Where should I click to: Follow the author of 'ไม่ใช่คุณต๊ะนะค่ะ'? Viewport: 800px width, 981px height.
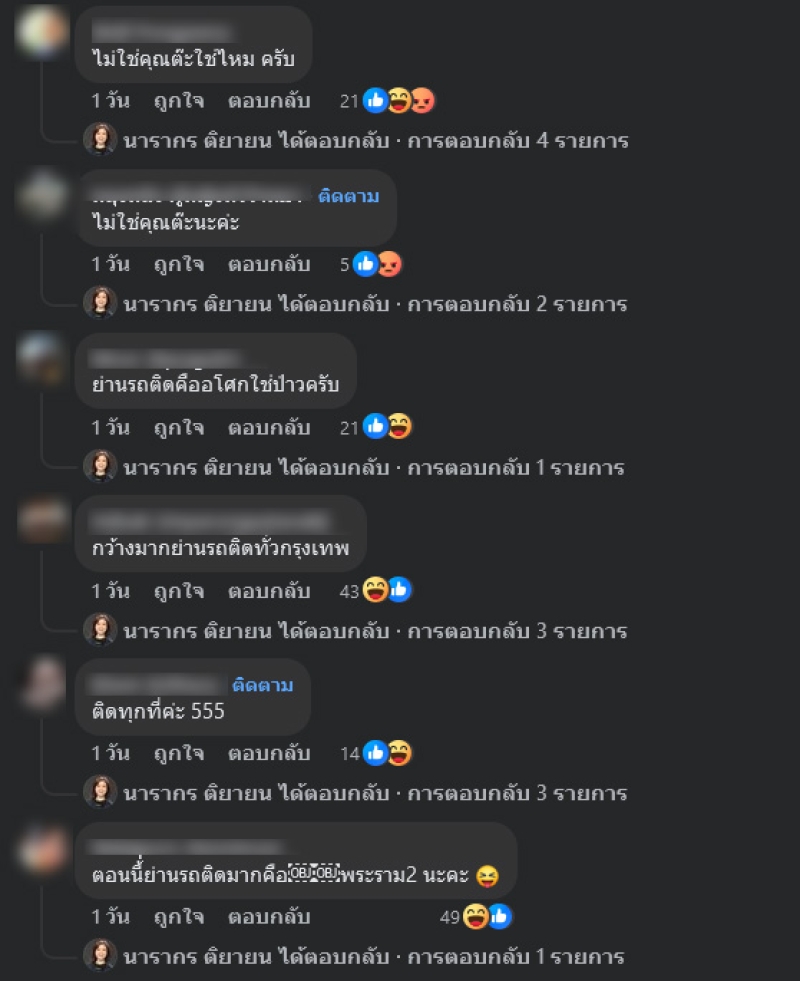(349, 196)
